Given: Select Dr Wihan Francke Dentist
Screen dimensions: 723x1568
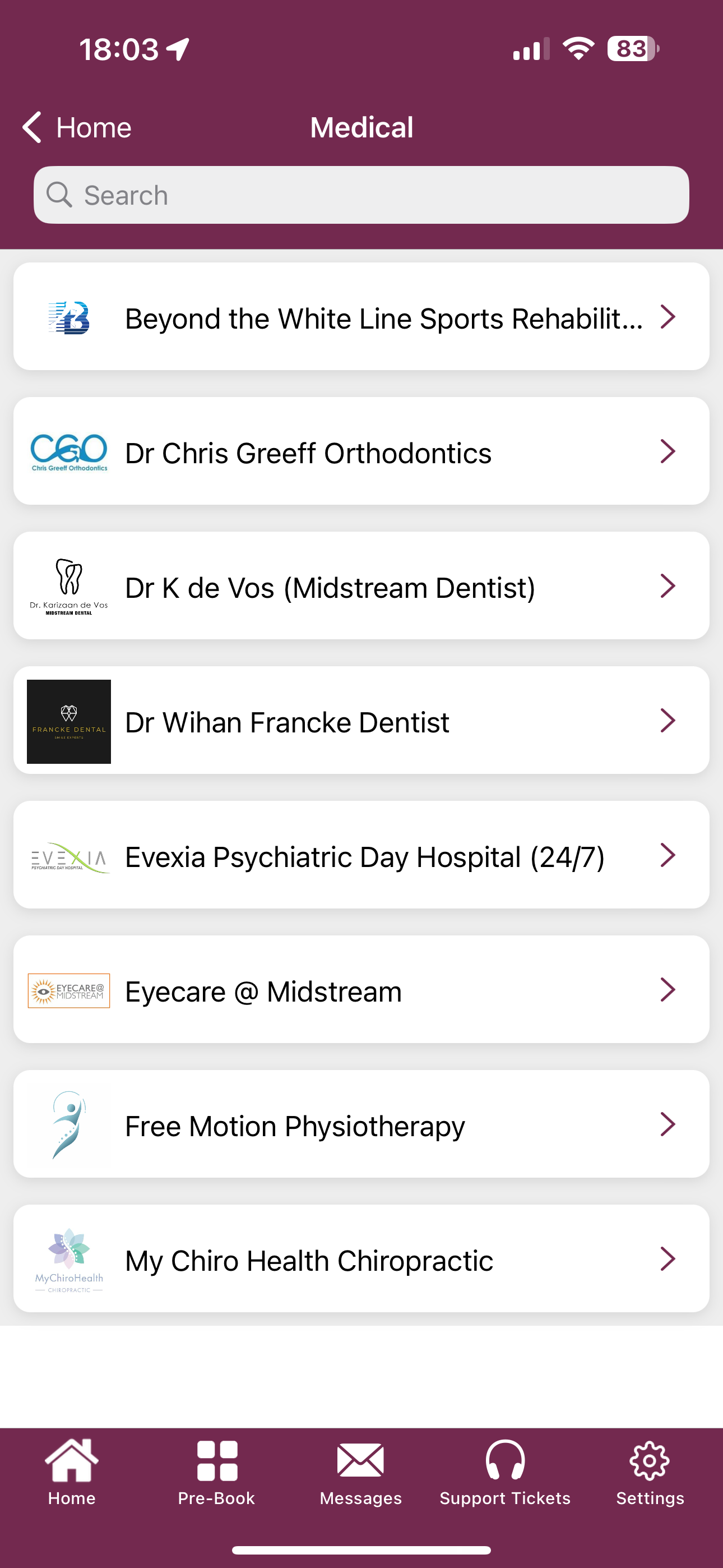Looking at the screenshot, I should pyautogui.click(x=361, y=721).
